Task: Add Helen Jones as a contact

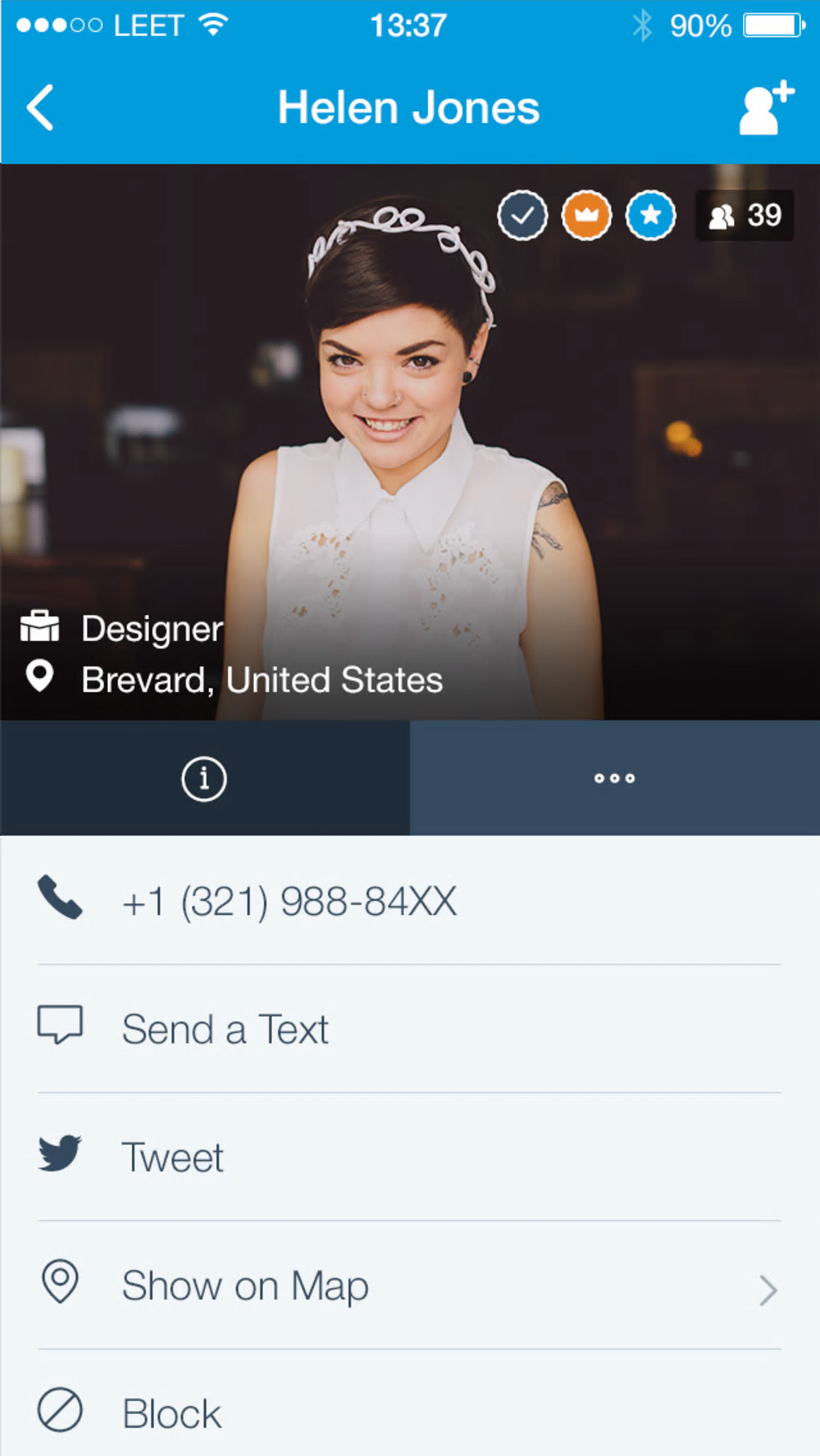Action: click(x=766, y=108)
